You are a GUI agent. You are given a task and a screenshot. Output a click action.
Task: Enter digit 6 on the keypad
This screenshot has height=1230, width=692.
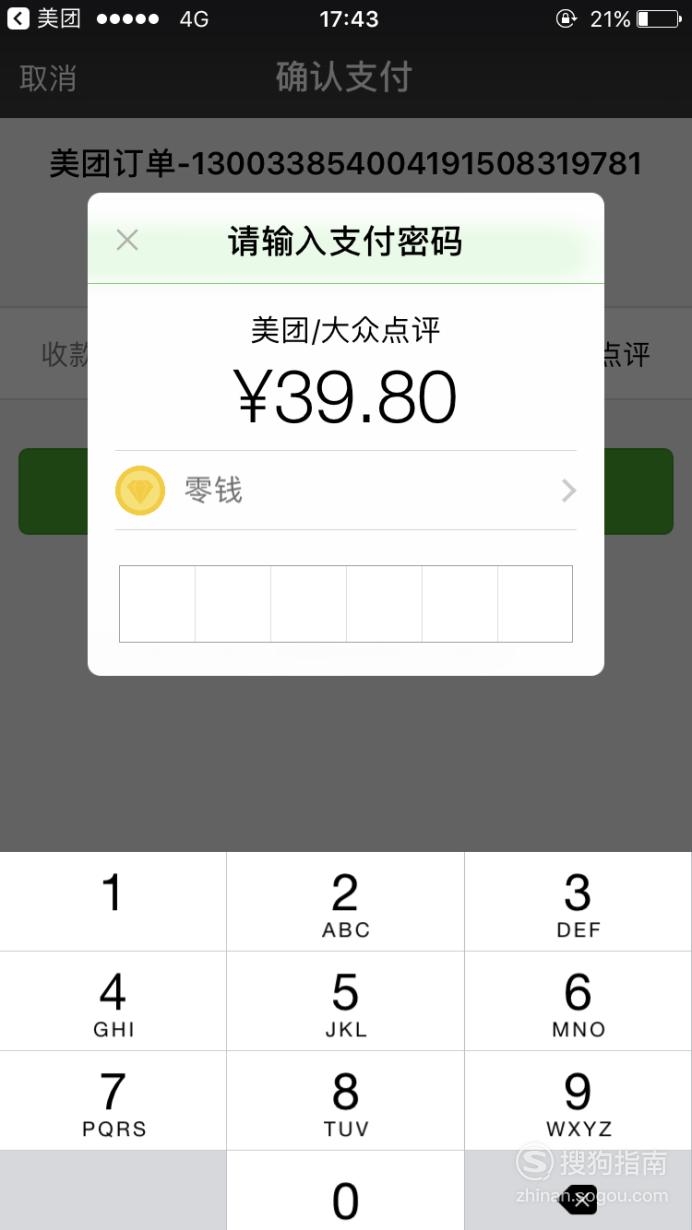(579, 1001)
